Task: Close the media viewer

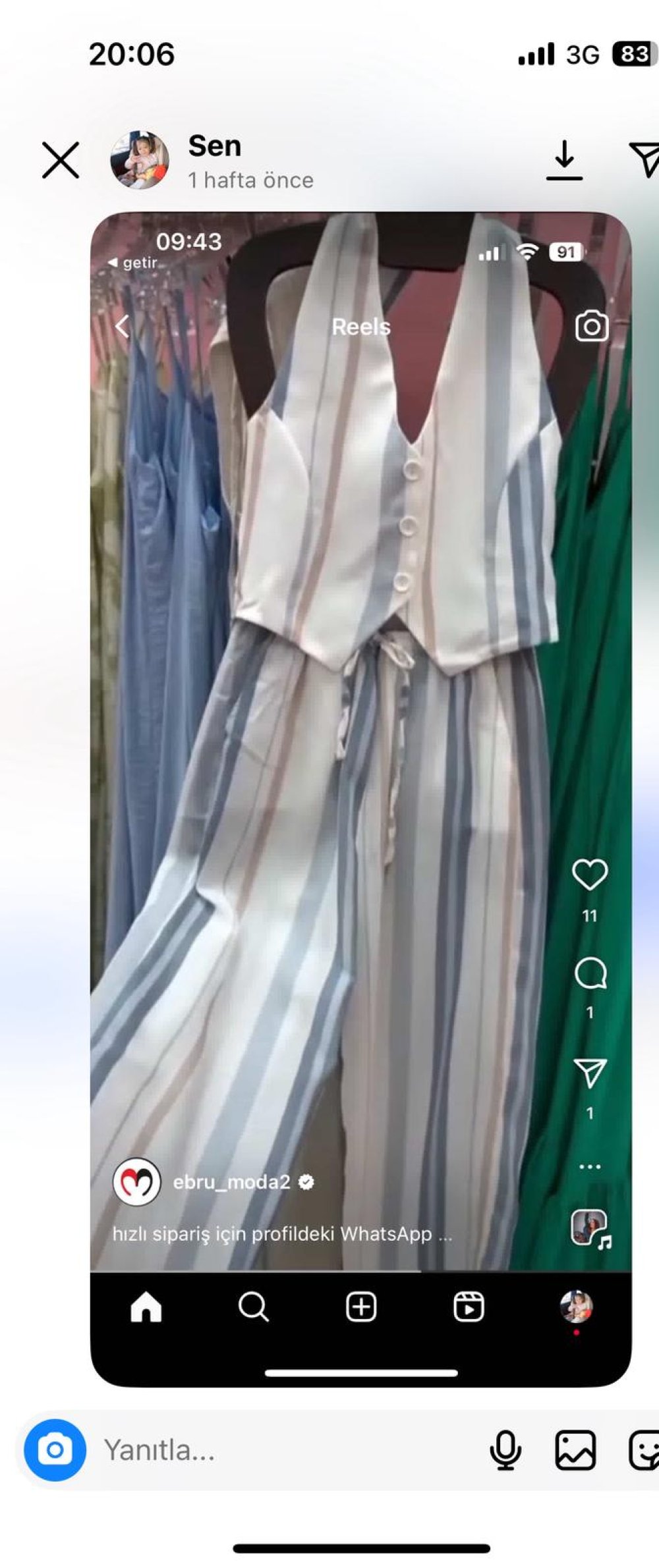Action: tap(61, 160)
